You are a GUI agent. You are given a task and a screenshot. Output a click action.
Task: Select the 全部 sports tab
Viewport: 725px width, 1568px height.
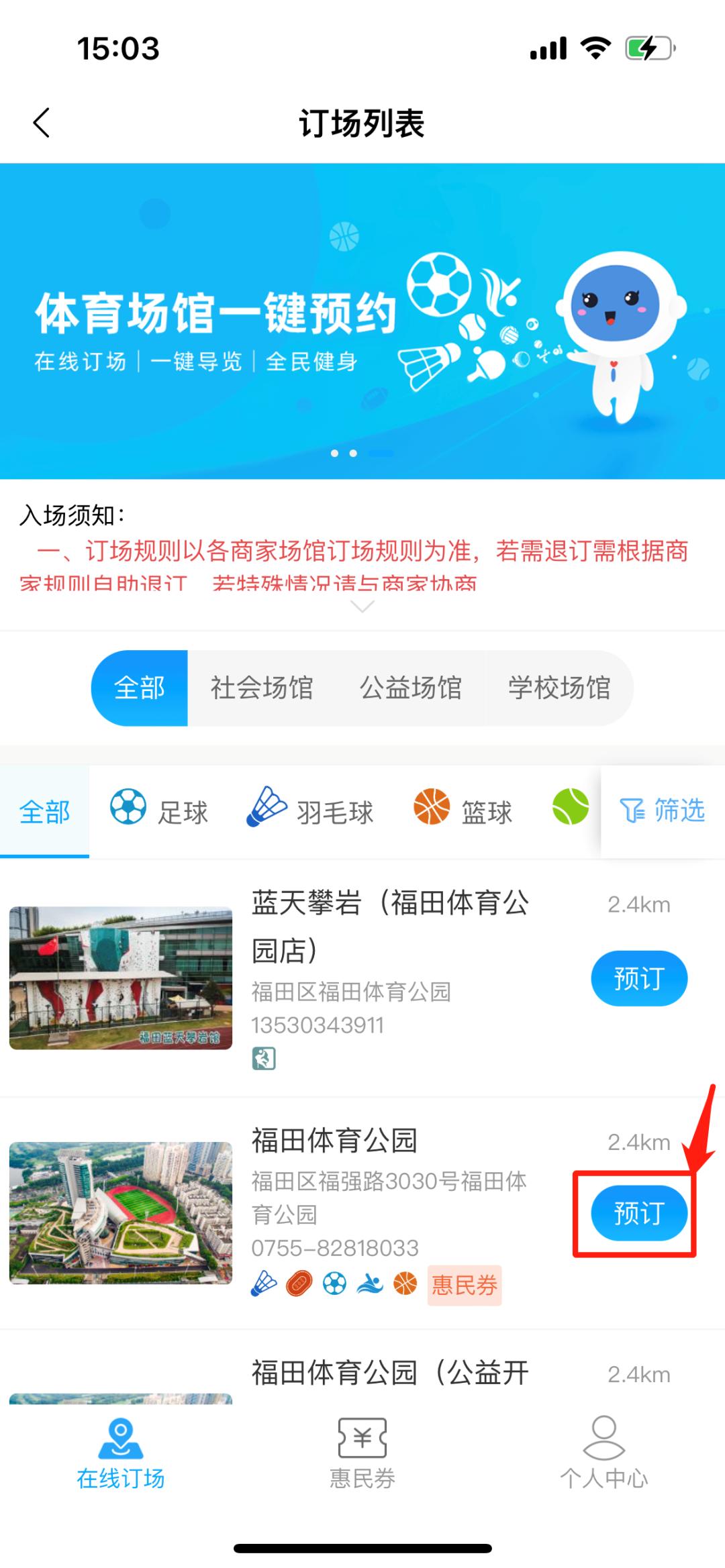click(44, 810)
